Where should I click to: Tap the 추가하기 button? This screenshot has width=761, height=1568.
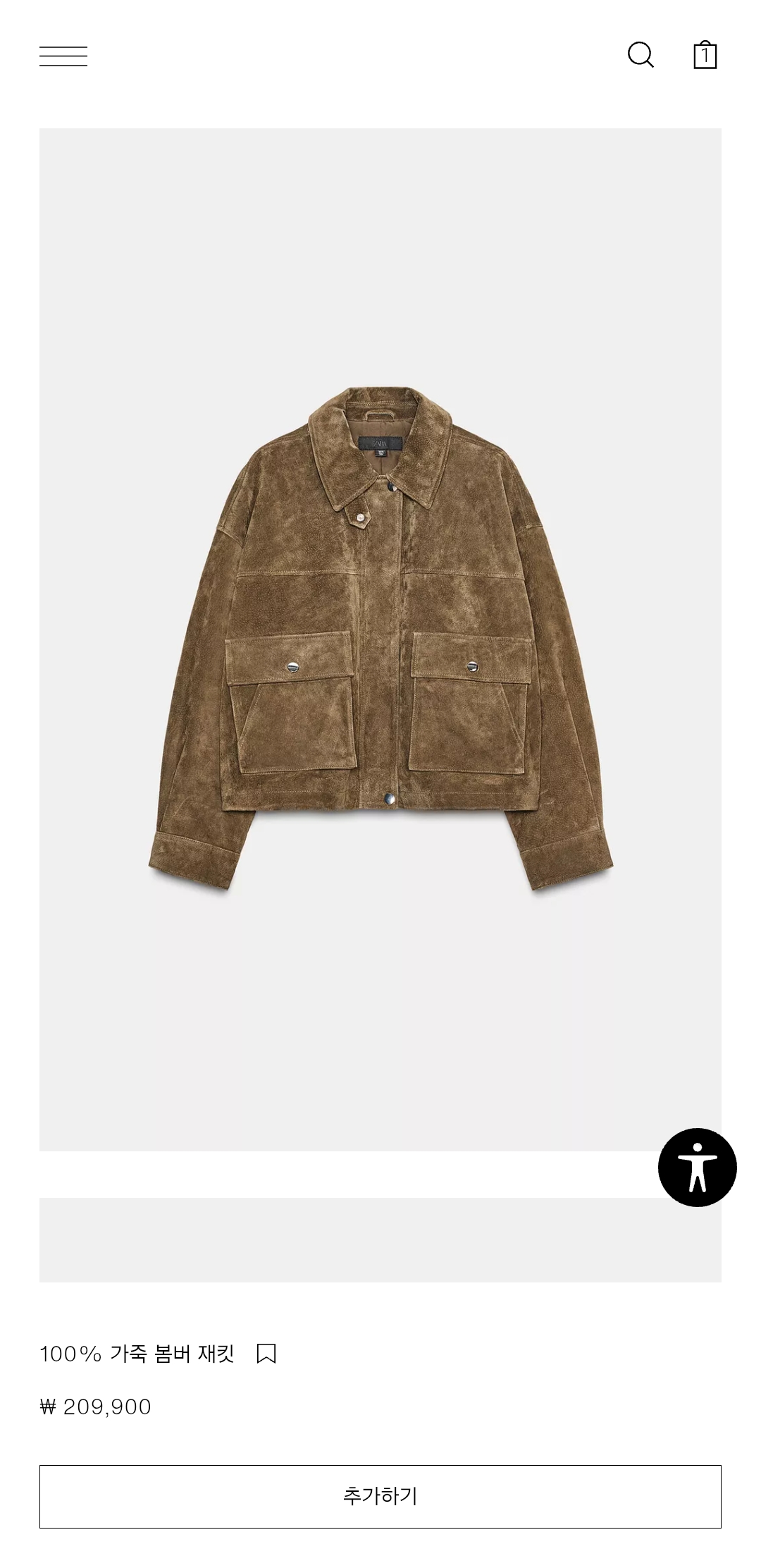[380, 1495]
